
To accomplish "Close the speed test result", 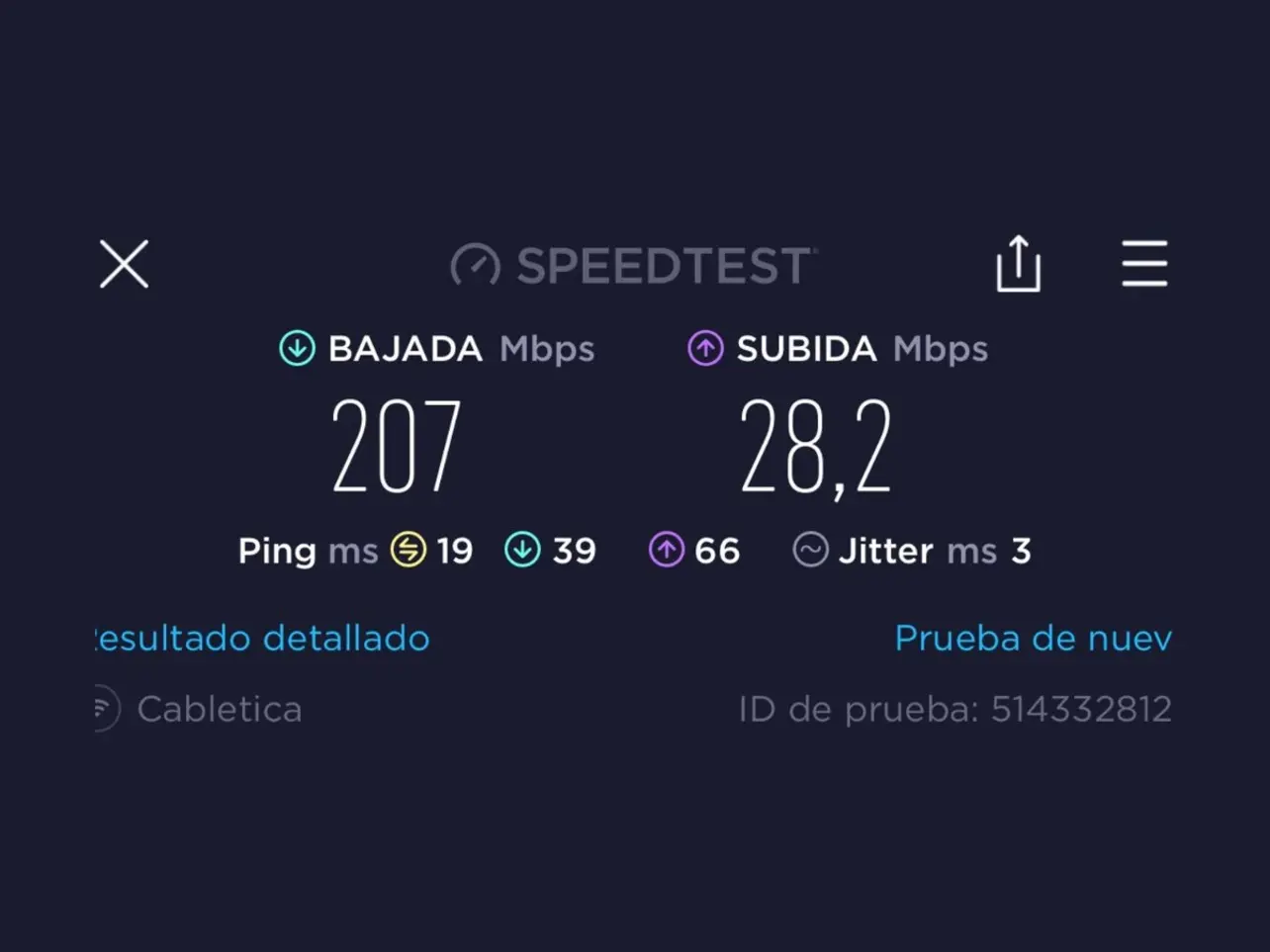I will [125, 264].
